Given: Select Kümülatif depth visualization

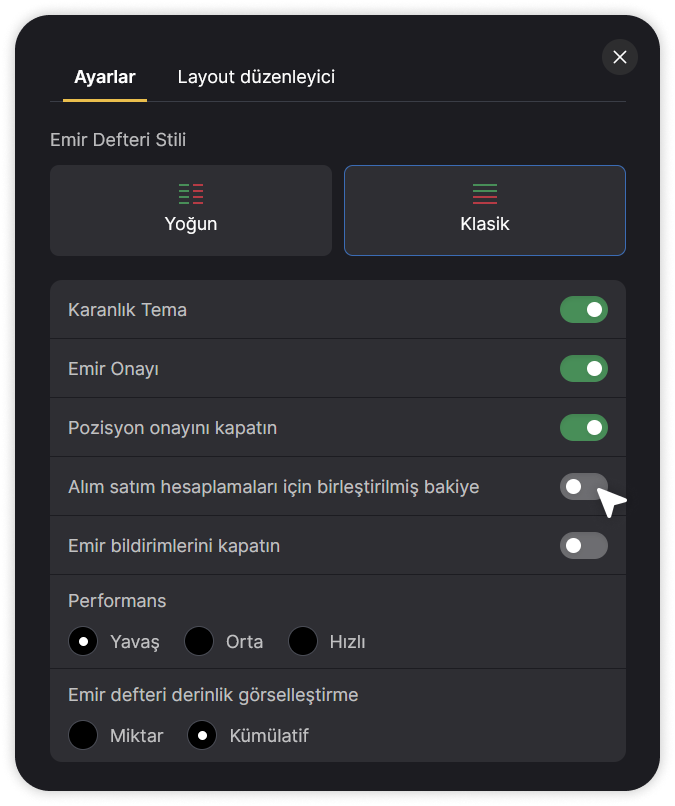Looking at the screenshot, I should click(x=202, y=735).
